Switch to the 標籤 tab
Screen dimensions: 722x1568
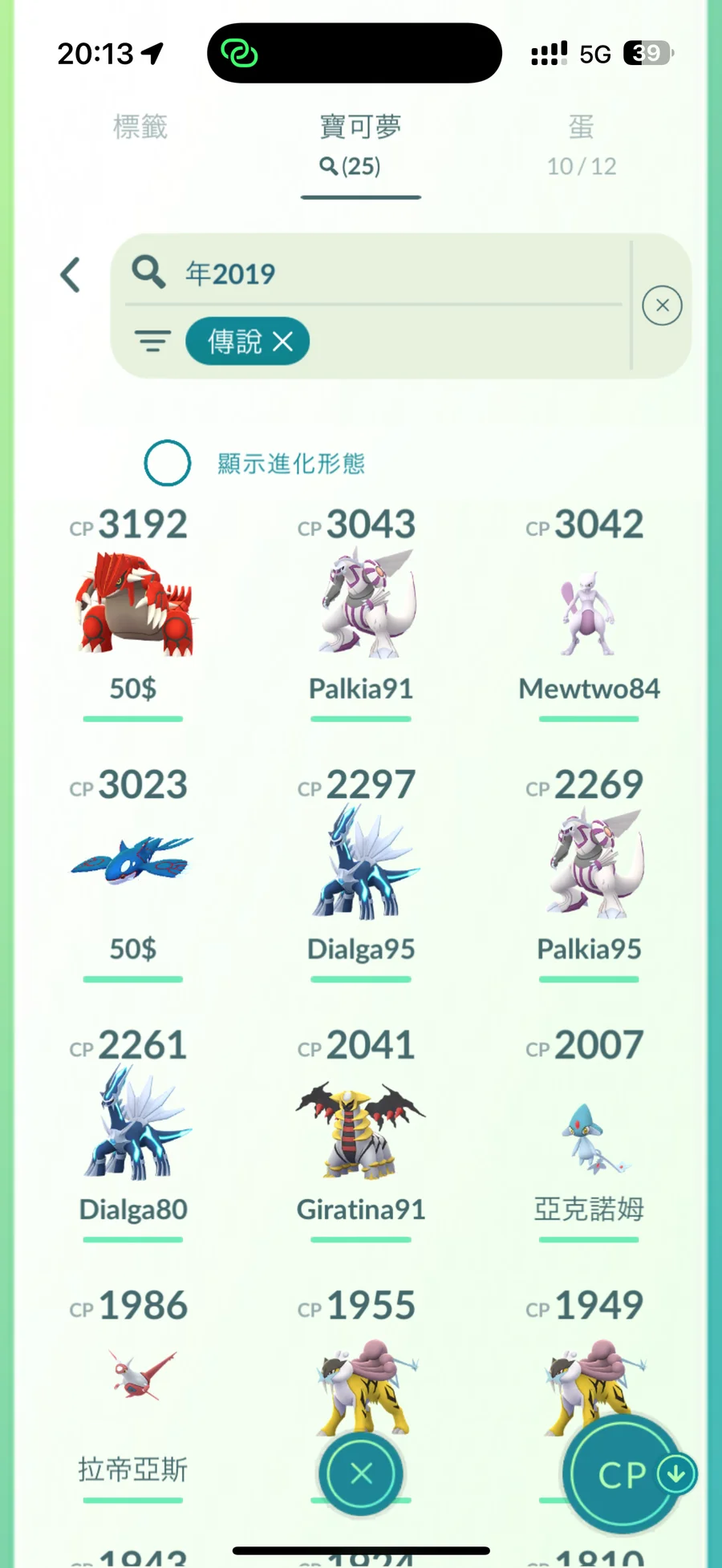(140, 127)
